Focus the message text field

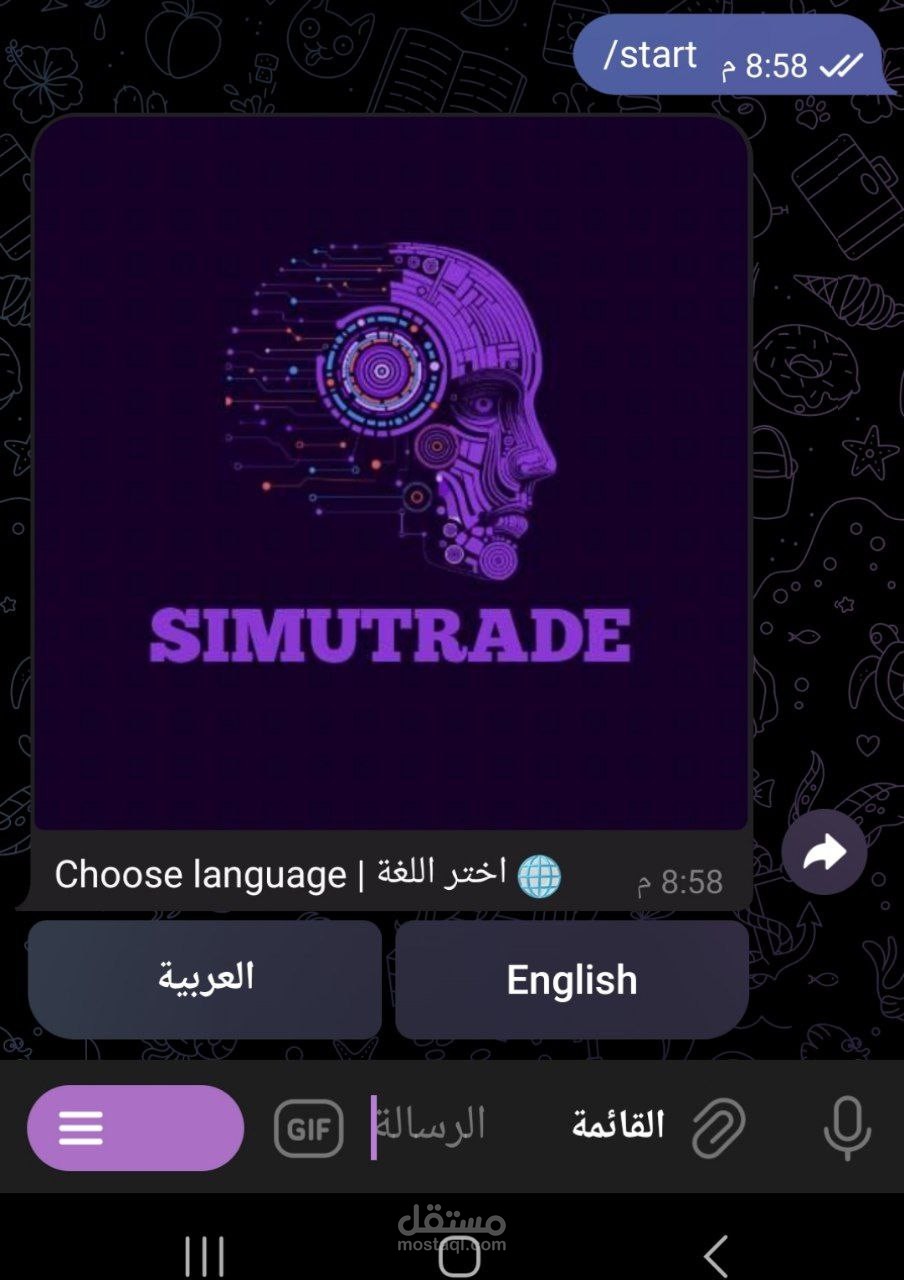coord(440,1126)
